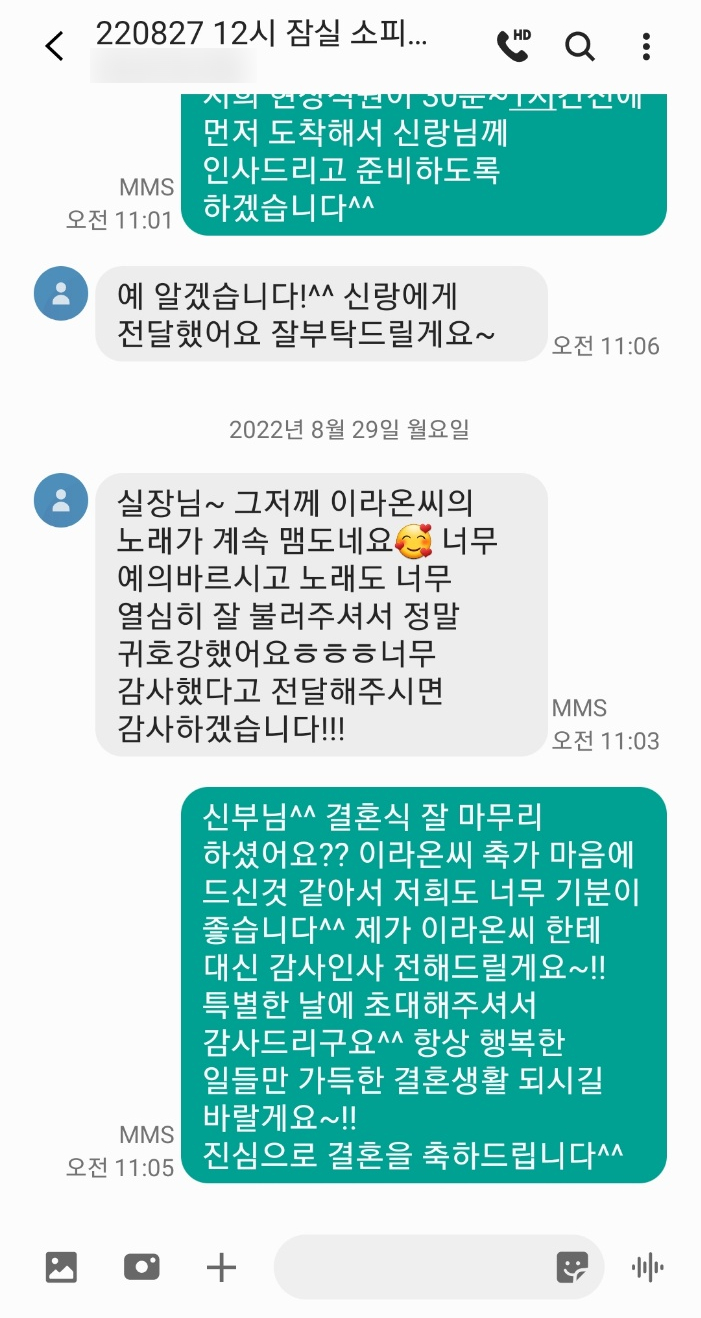Focus the message text field

point(410,1267)
